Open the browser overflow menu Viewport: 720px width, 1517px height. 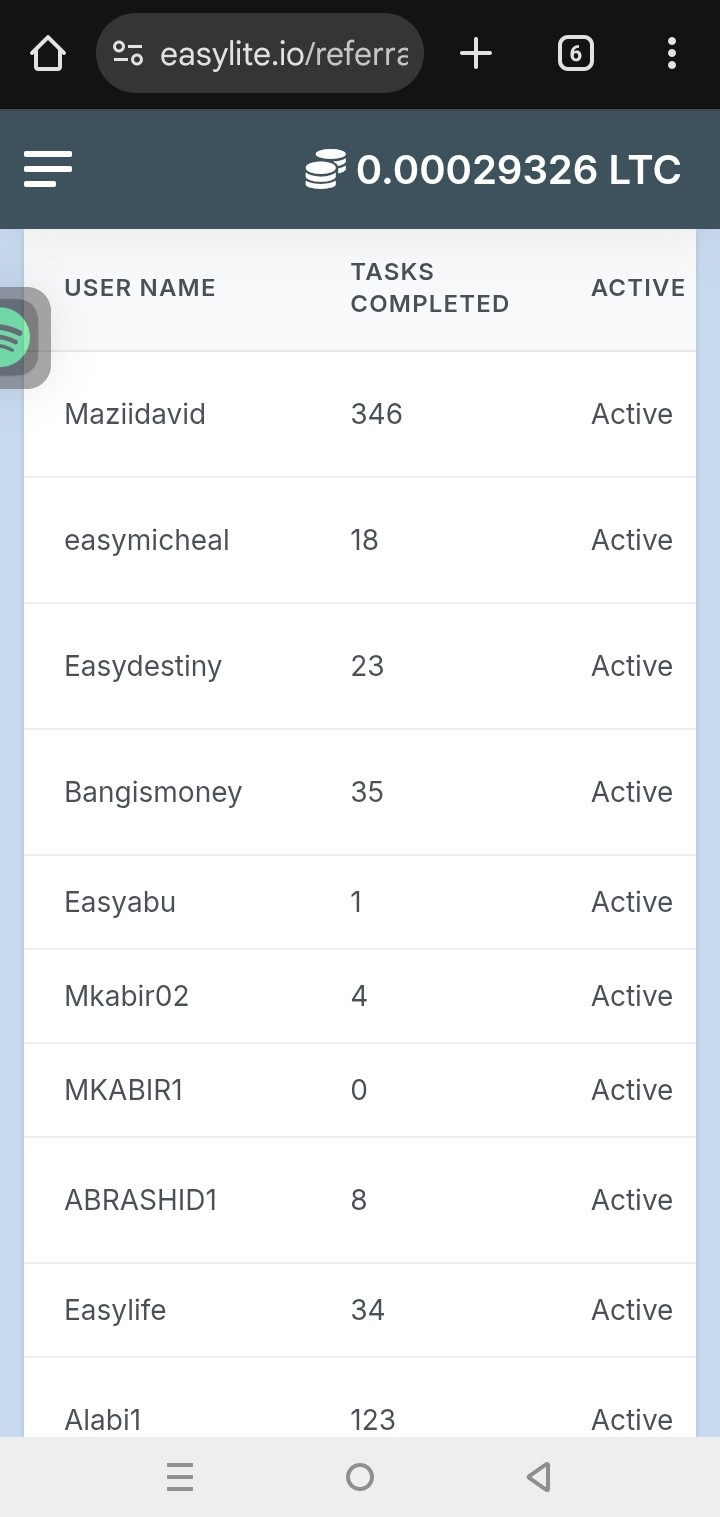[671, 54]
